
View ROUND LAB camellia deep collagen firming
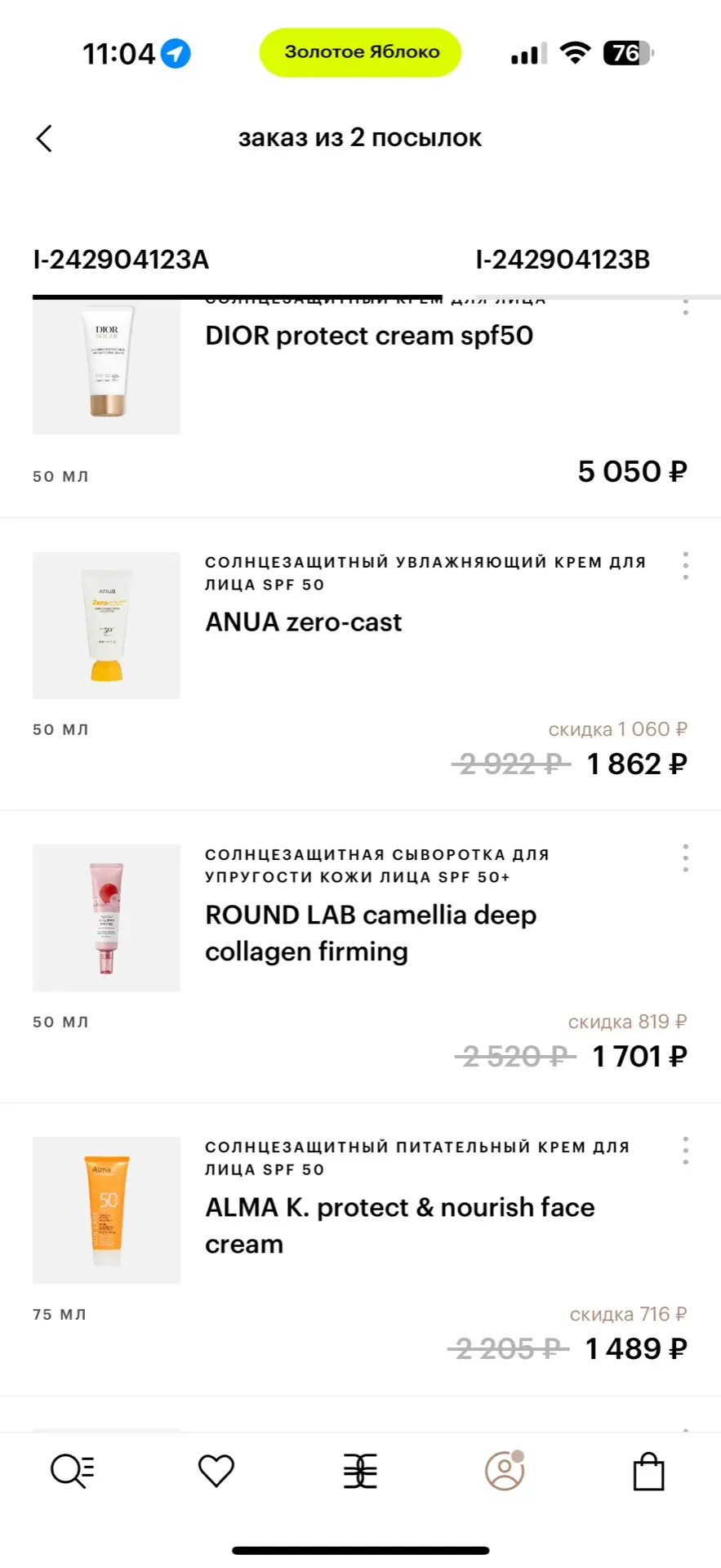(x=371, y=933)
